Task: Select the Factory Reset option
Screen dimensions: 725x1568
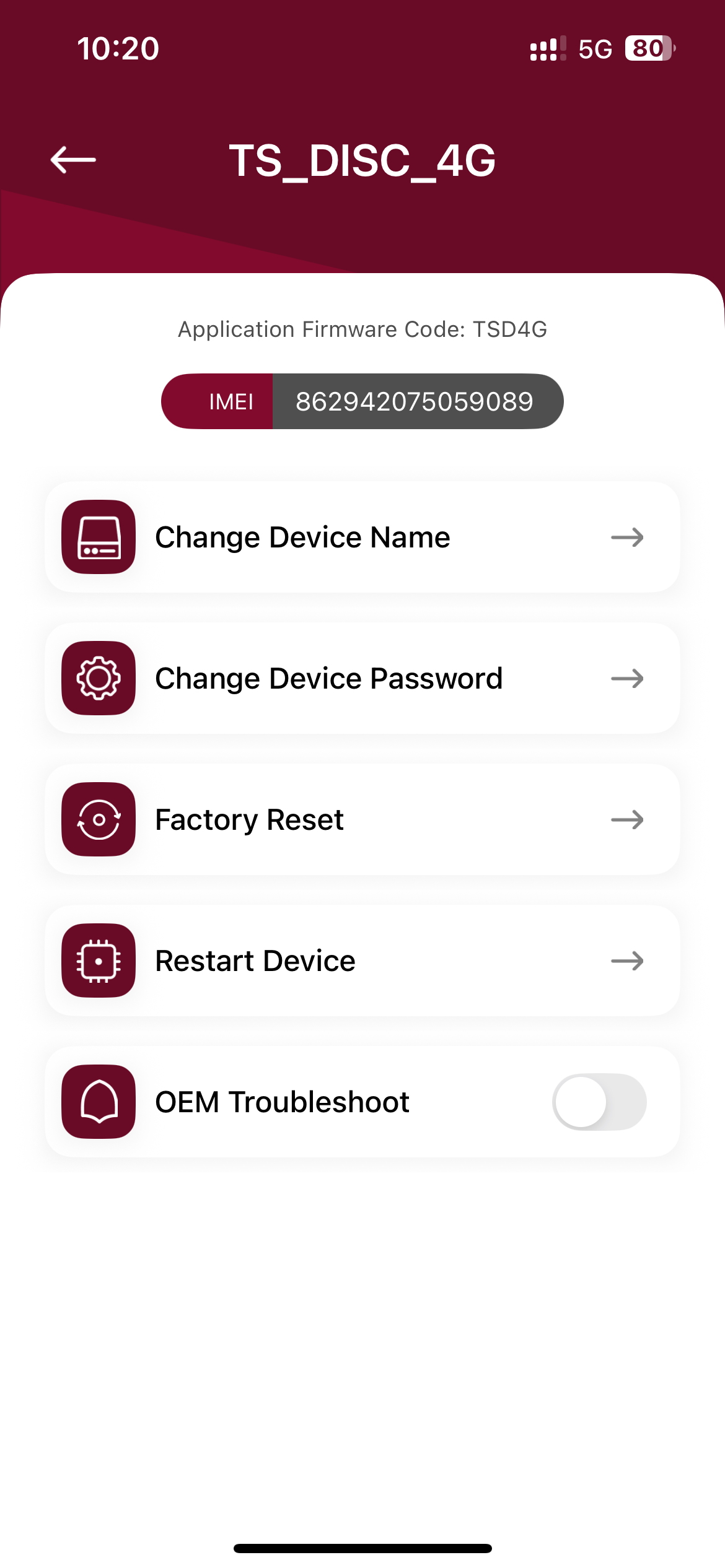Action: (362, 819)
